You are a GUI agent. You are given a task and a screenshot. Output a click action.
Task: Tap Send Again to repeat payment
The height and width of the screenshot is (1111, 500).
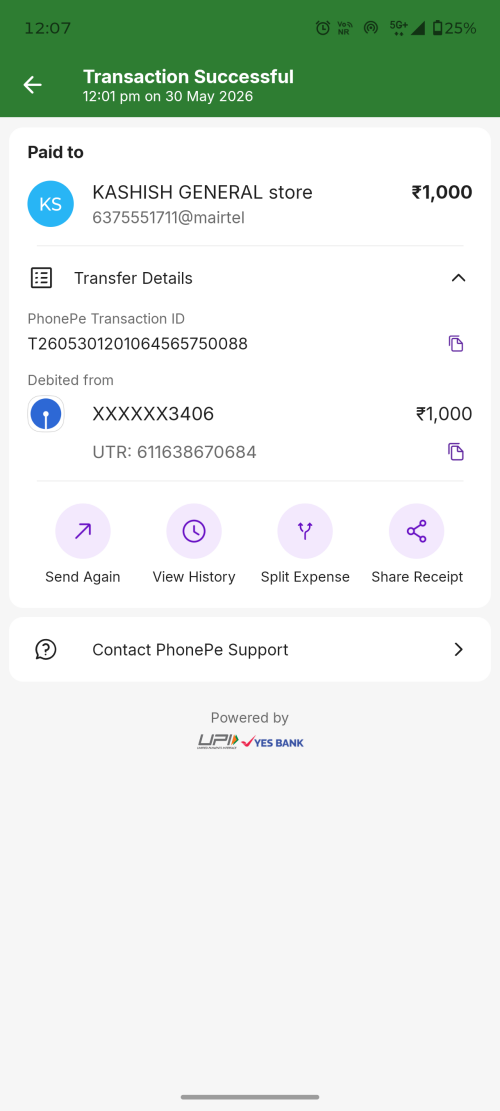point(83,543)
